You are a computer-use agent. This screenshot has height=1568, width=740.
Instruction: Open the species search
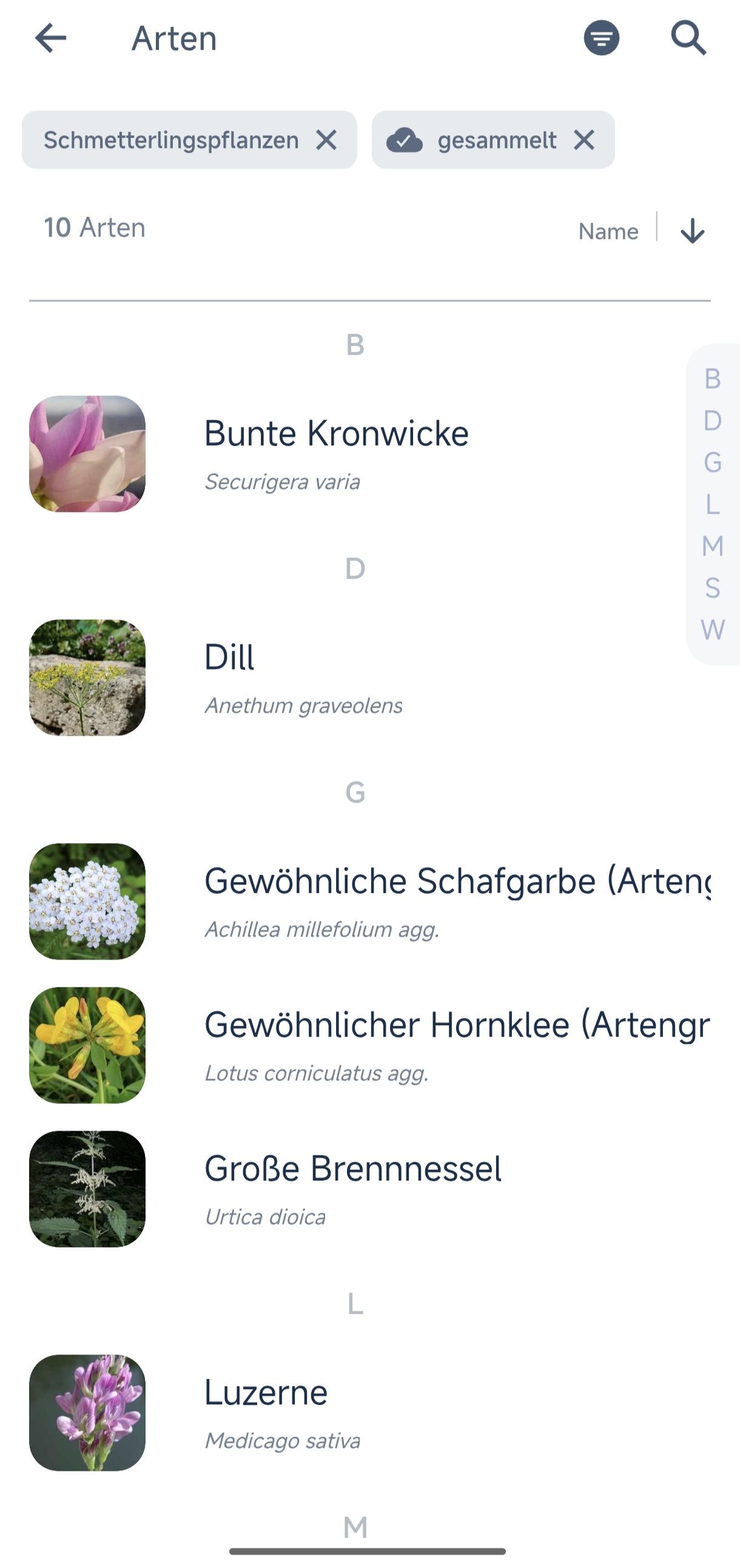click(x=688, y=38)
